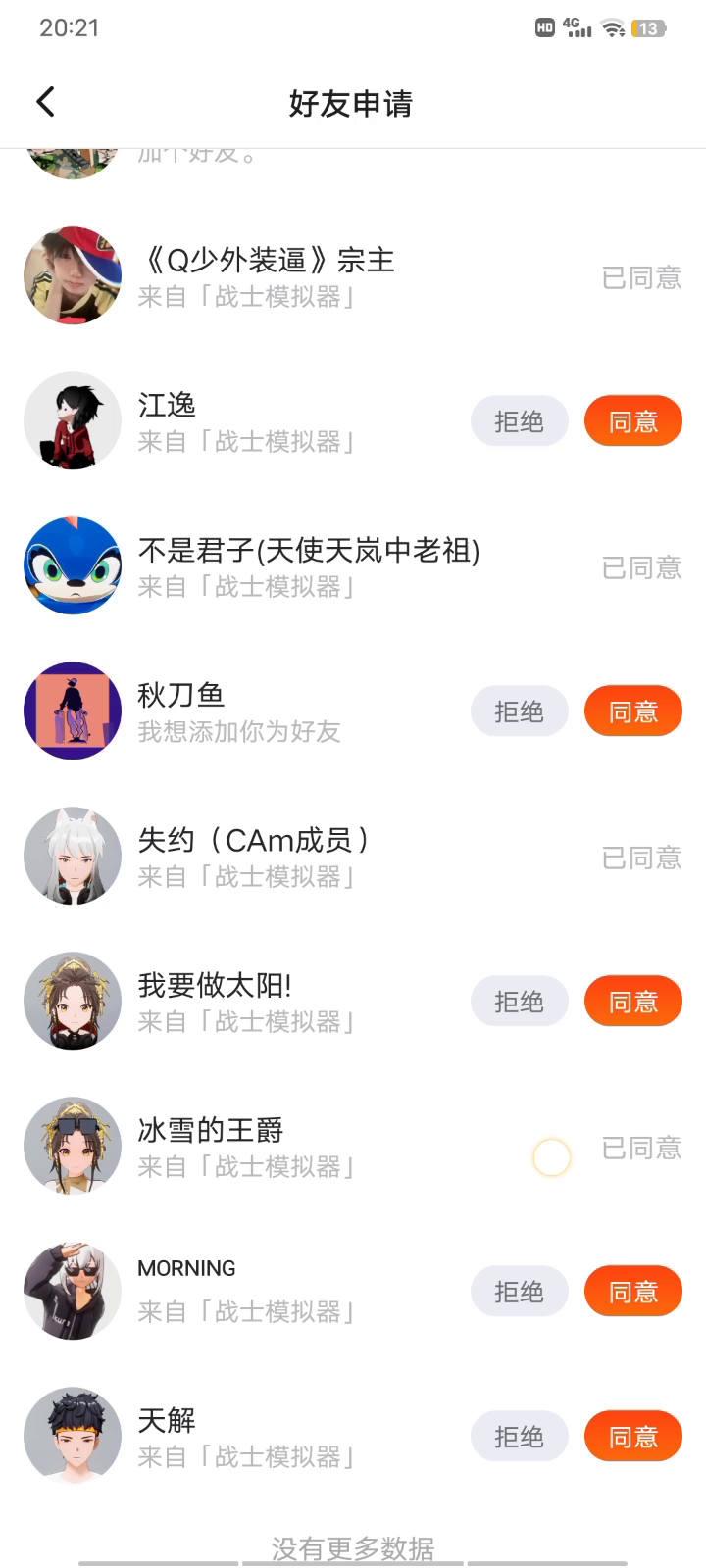The image size is (706, 1568).
Task: Reject MORNING's friend request
Action: tap(519, 1292)
